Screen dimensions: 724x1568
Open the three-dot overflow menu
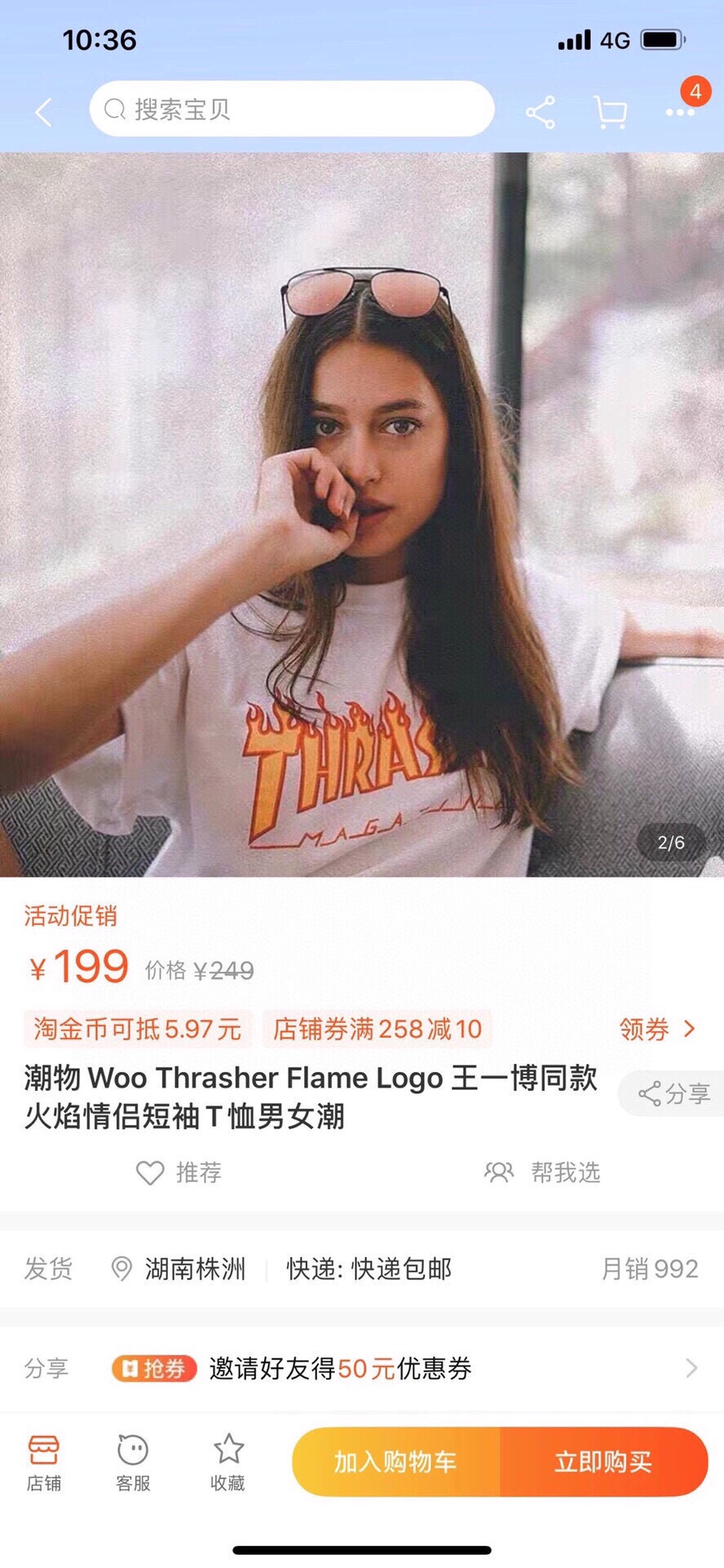pos(679,112)
